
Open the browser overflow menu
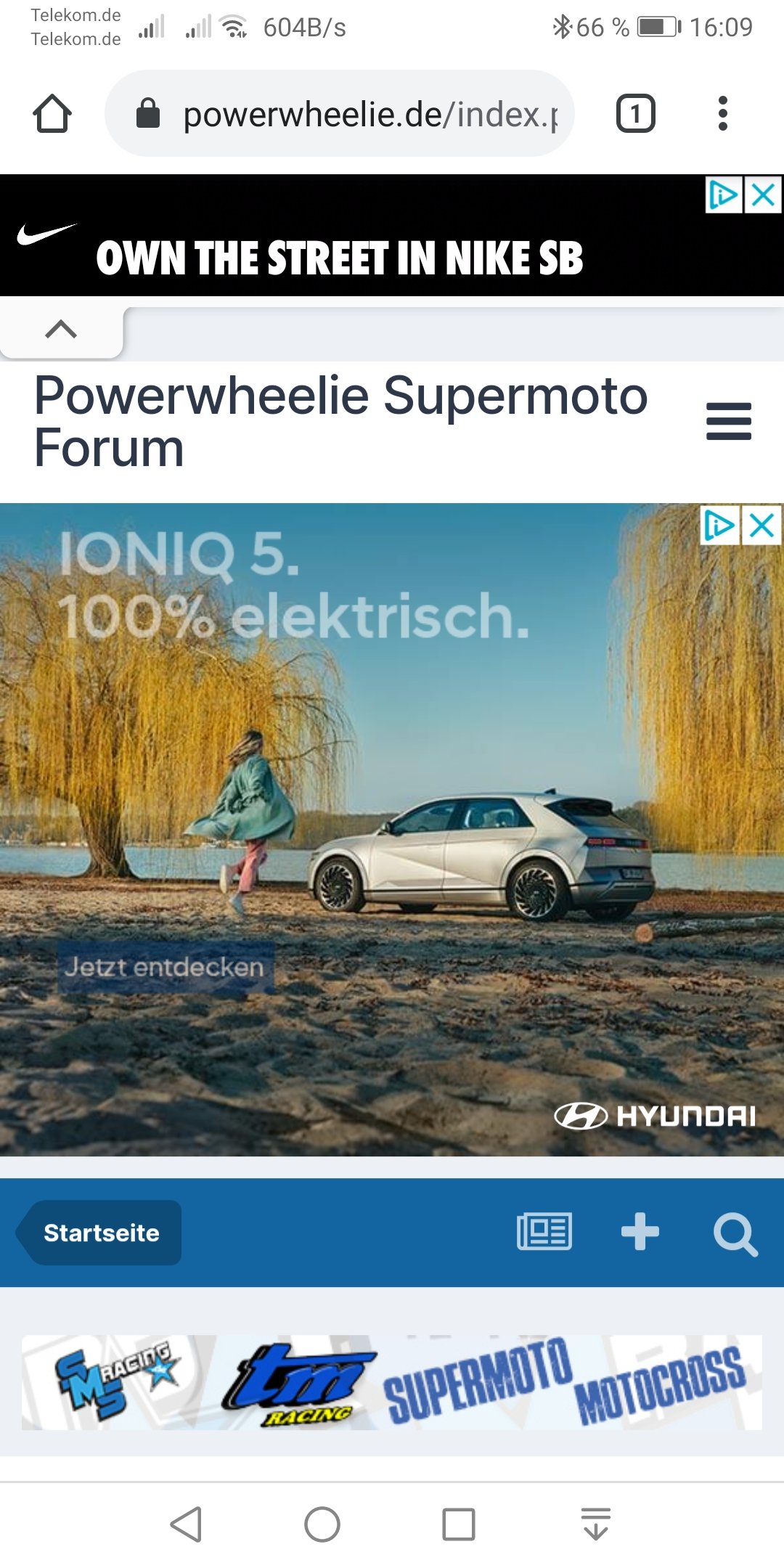point(722,114)
